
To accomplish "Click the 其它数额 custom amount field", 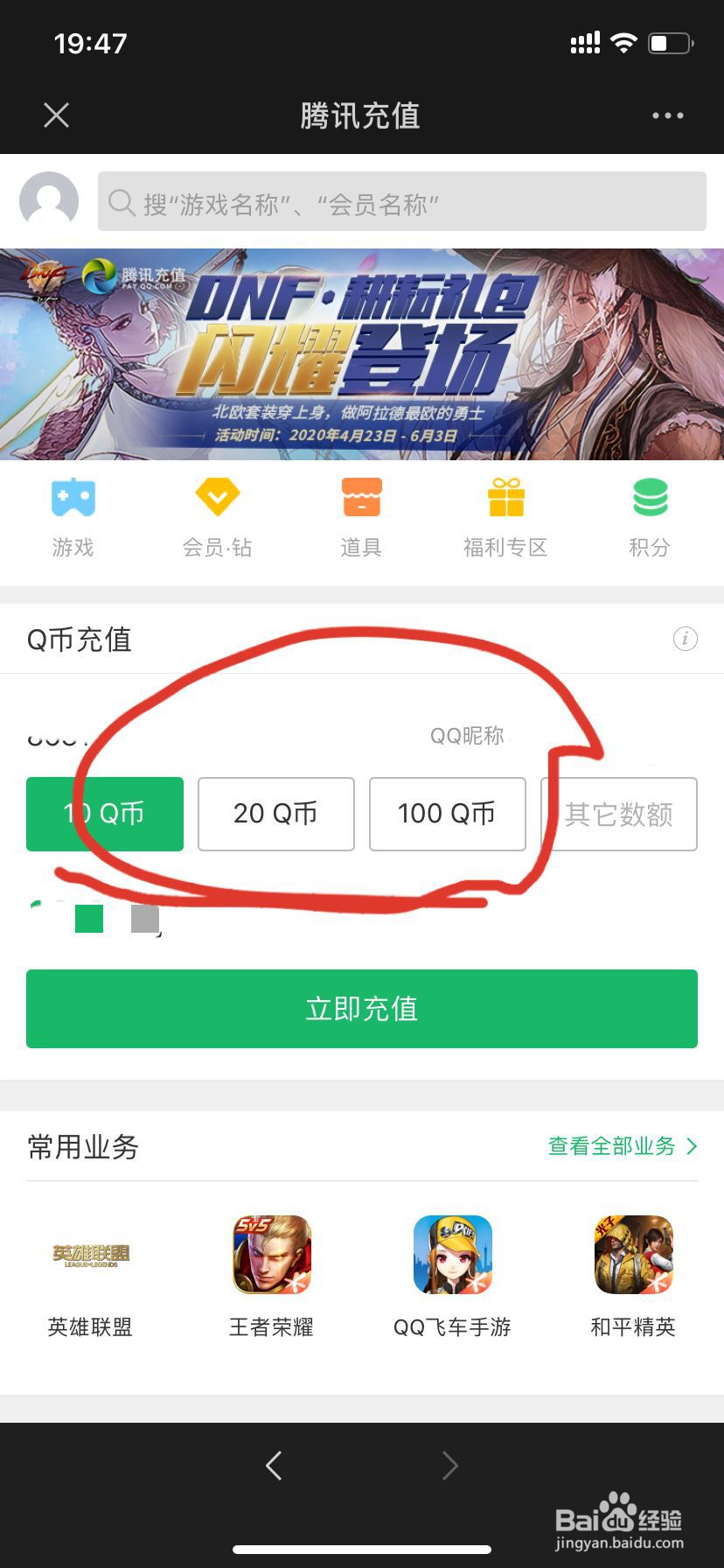I will (619, 814).
